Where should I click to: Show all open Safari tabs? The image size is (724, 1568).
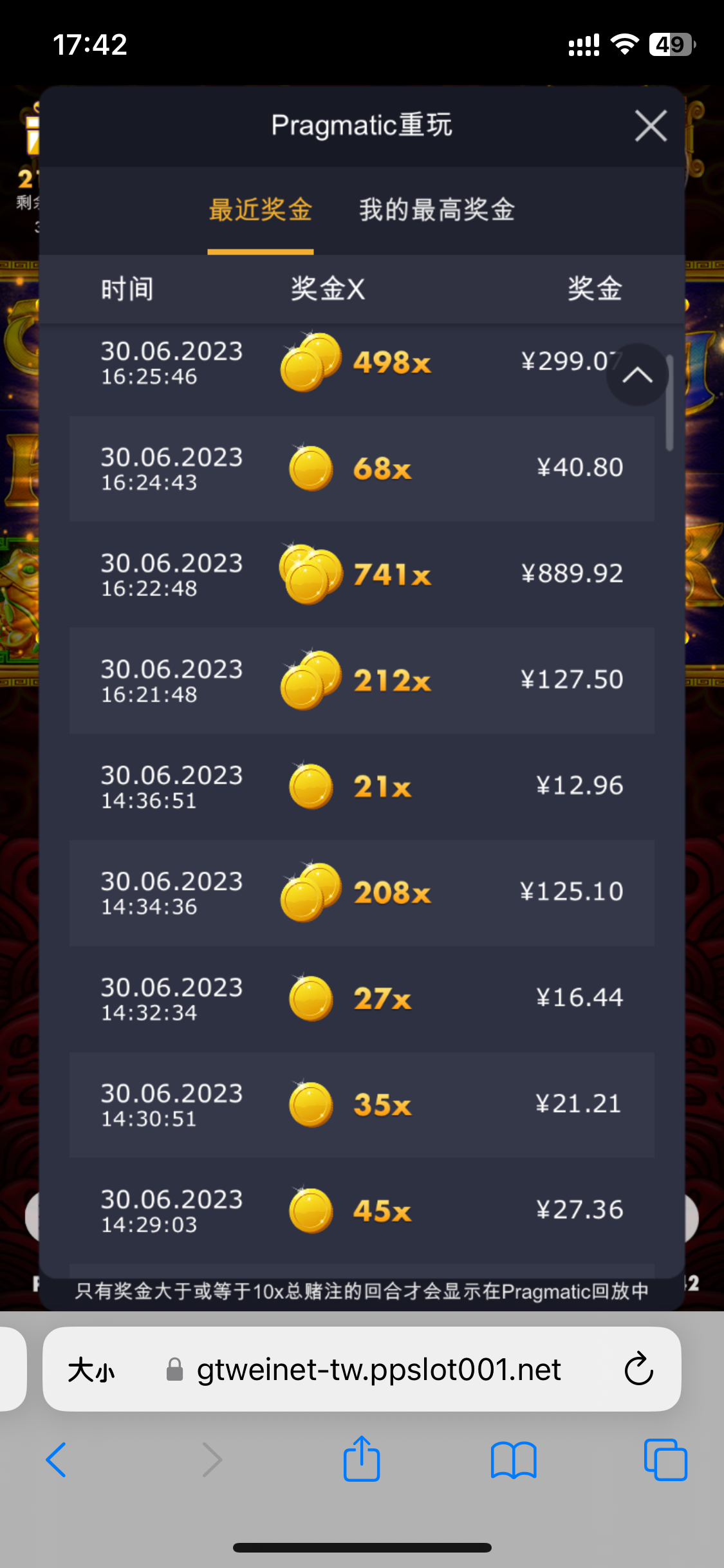click(x=665, y=1459)
